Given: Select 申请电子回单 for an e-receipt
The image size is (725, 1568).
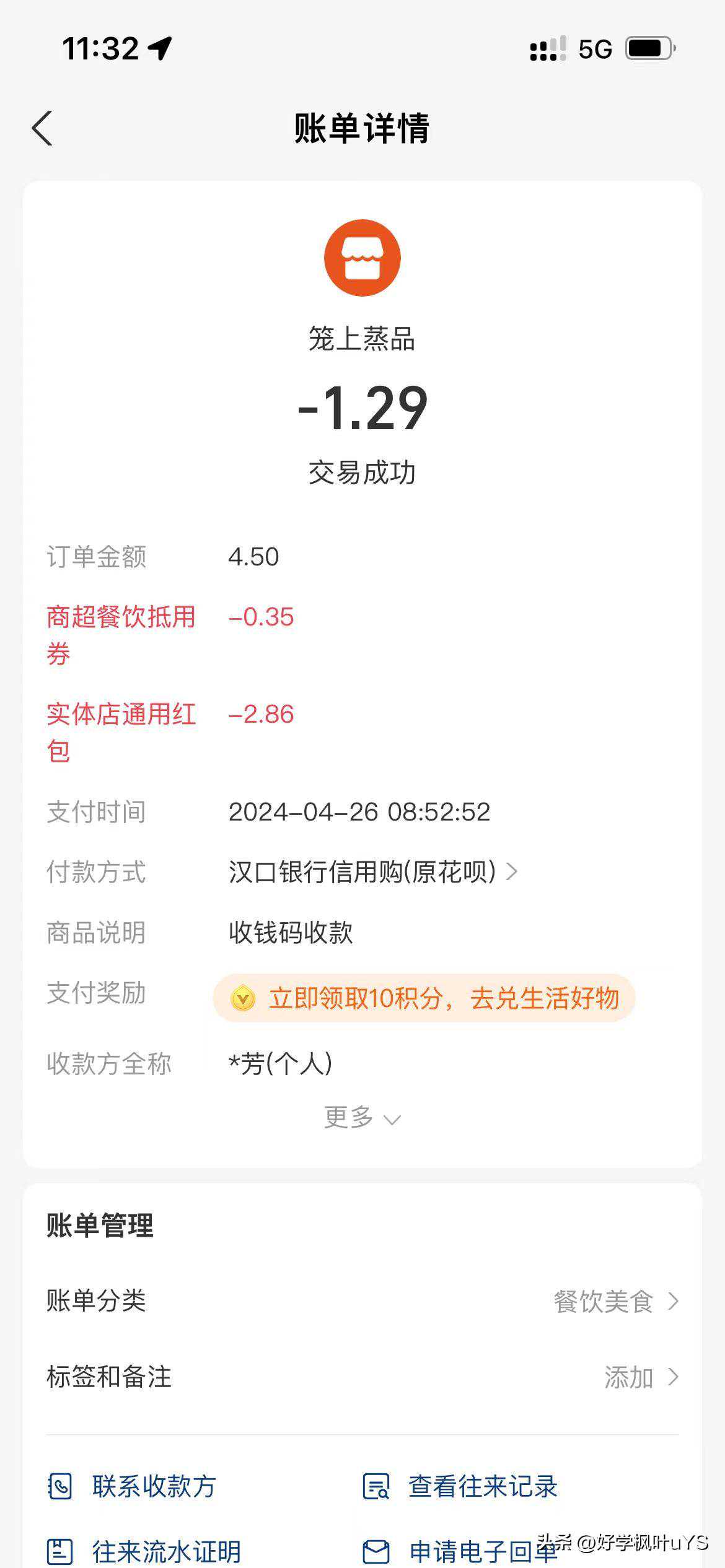Looking at the screenshot, I should coord(461,1551).
